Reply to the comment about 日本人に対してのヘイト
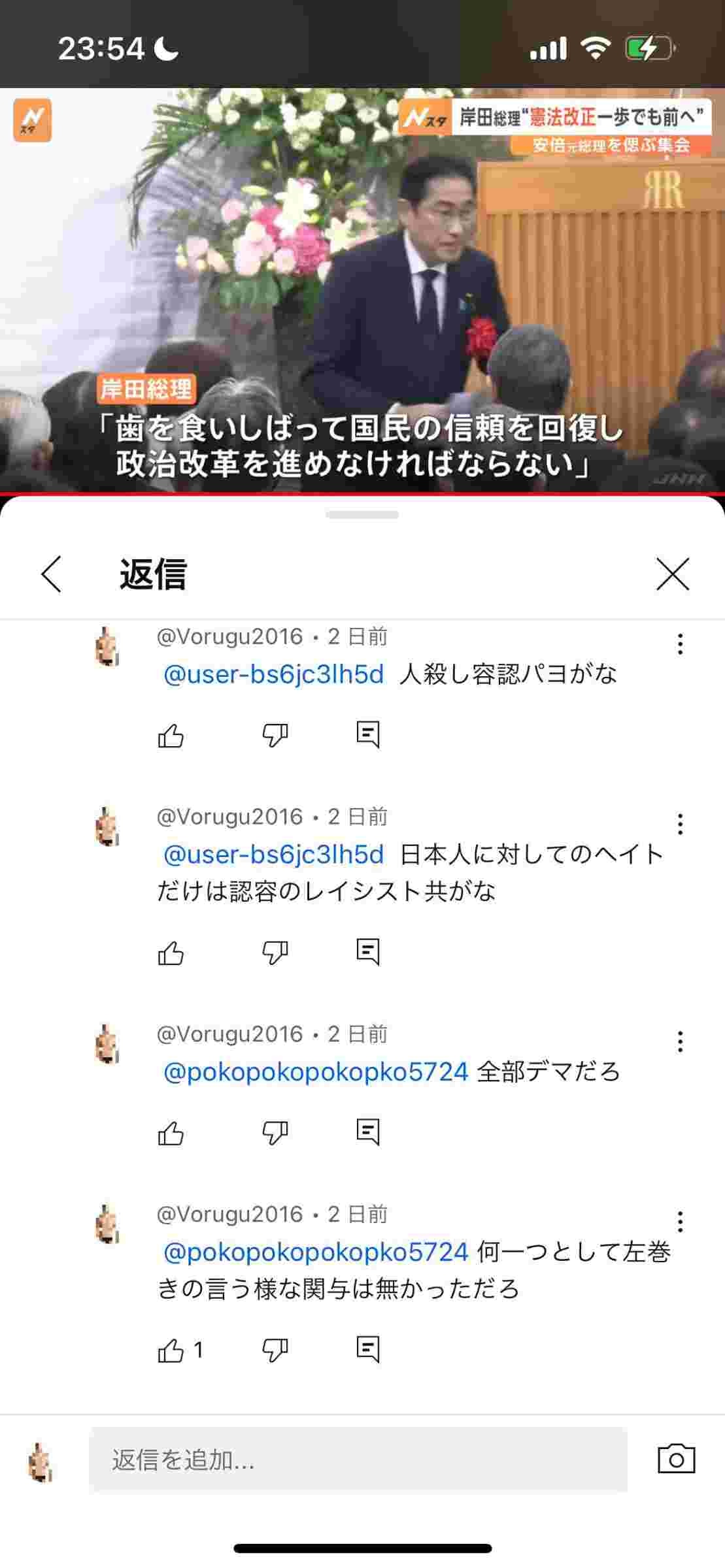725x1568 pixels. pos(368,953)
